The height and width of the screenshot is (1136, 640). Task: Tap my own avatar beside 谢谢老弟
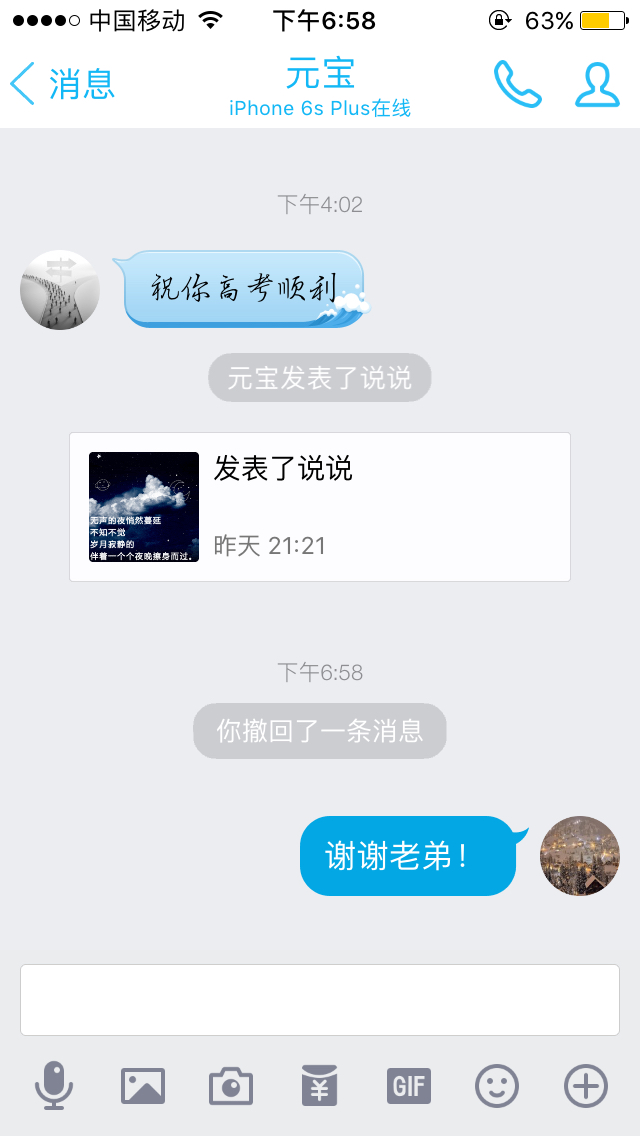(x=580, y=856)
